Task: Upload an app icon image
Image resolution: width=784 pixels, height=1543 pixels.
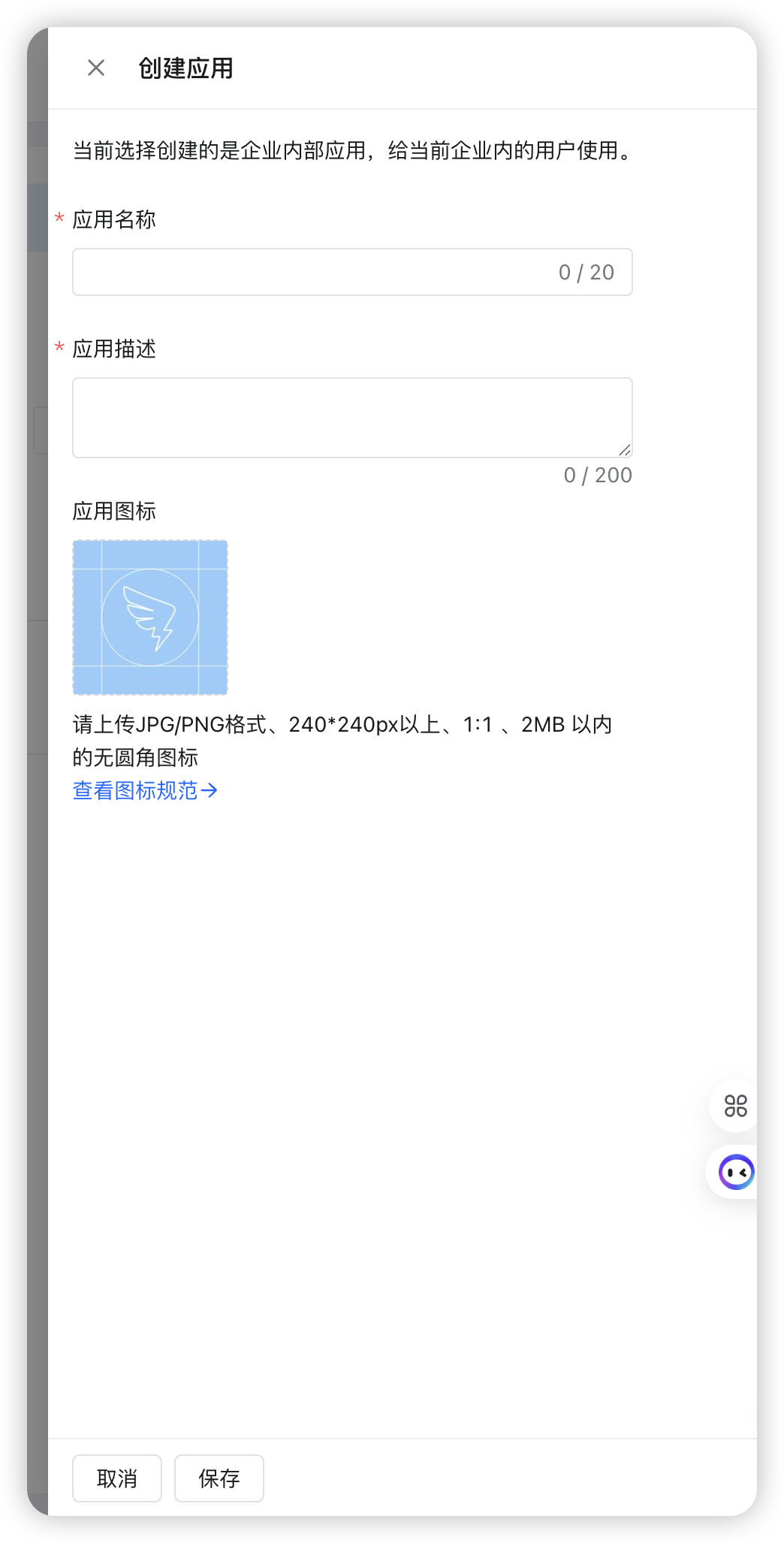Action: point(150,618)
